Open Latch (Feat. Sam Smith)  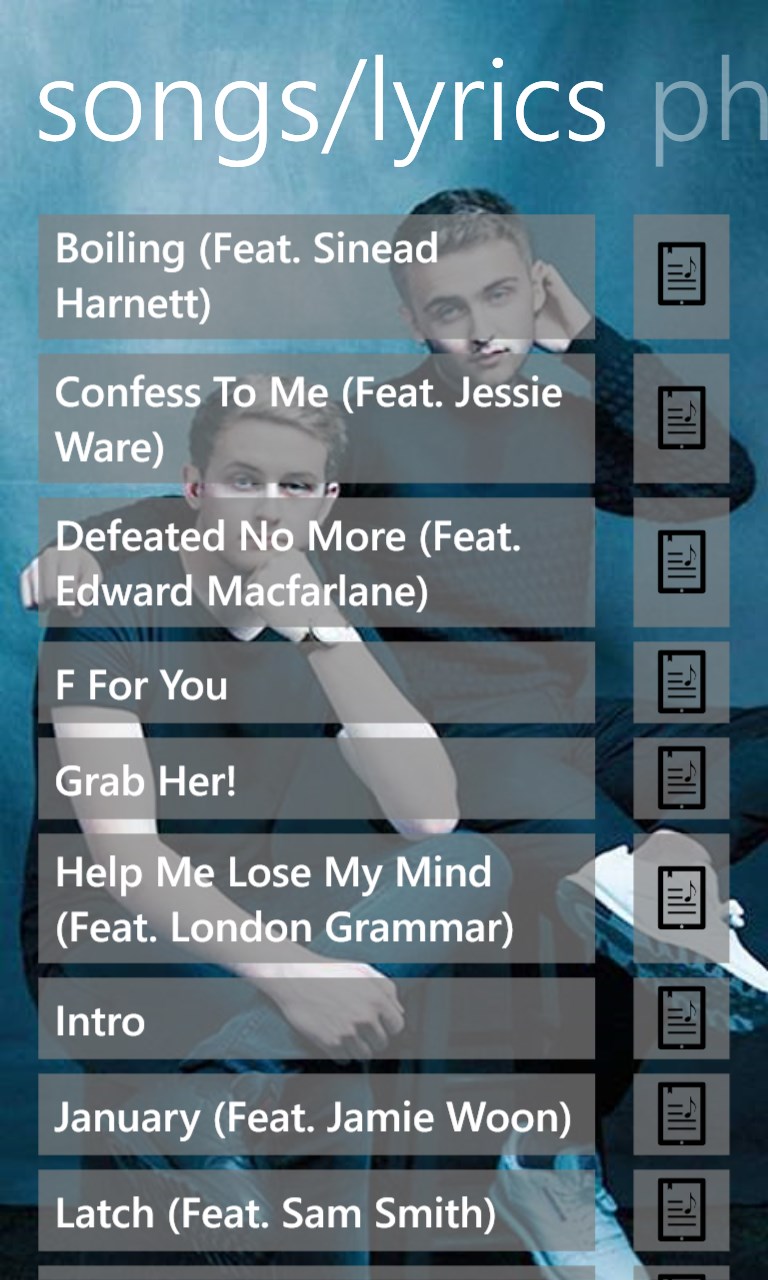[x=316, y=1212]
